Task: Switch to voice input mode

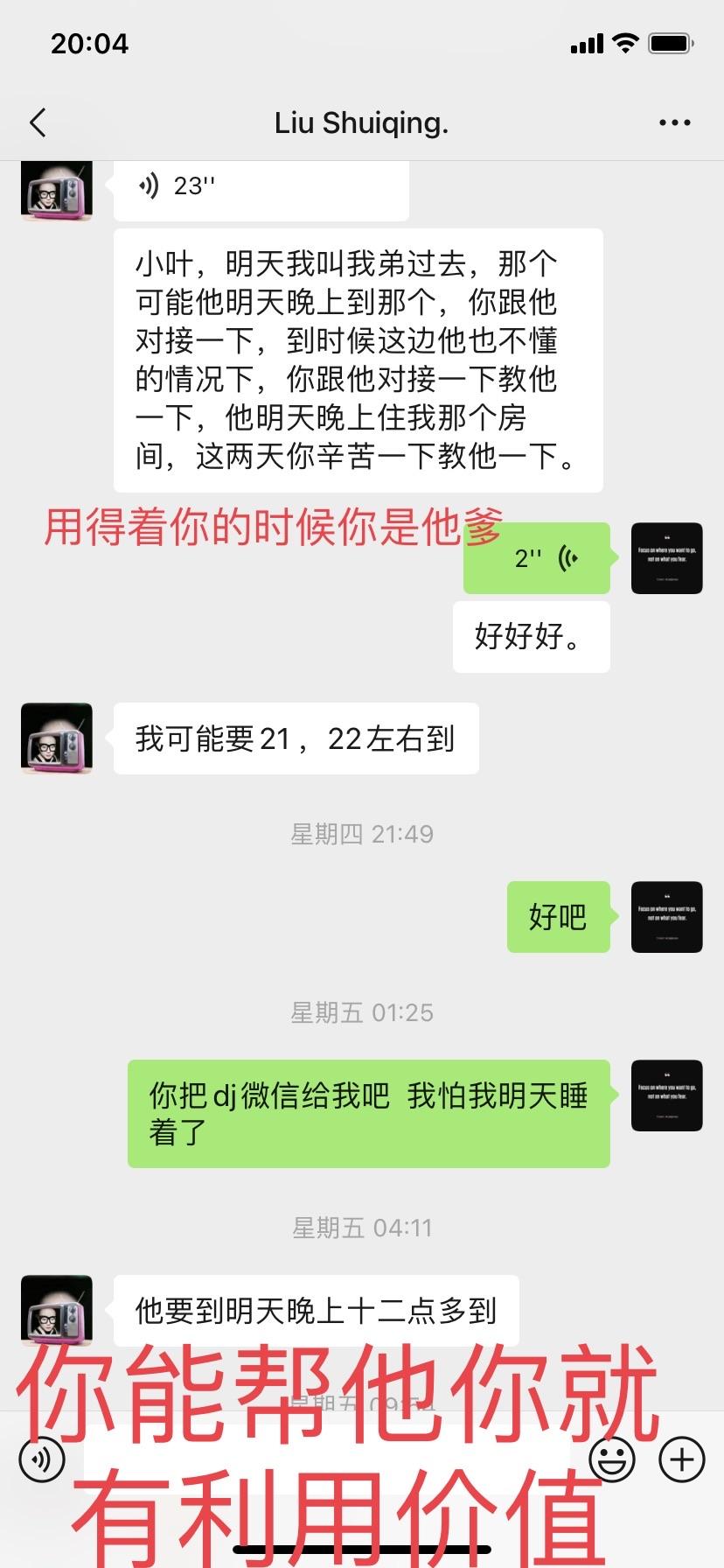Action: click(42, 1459)
